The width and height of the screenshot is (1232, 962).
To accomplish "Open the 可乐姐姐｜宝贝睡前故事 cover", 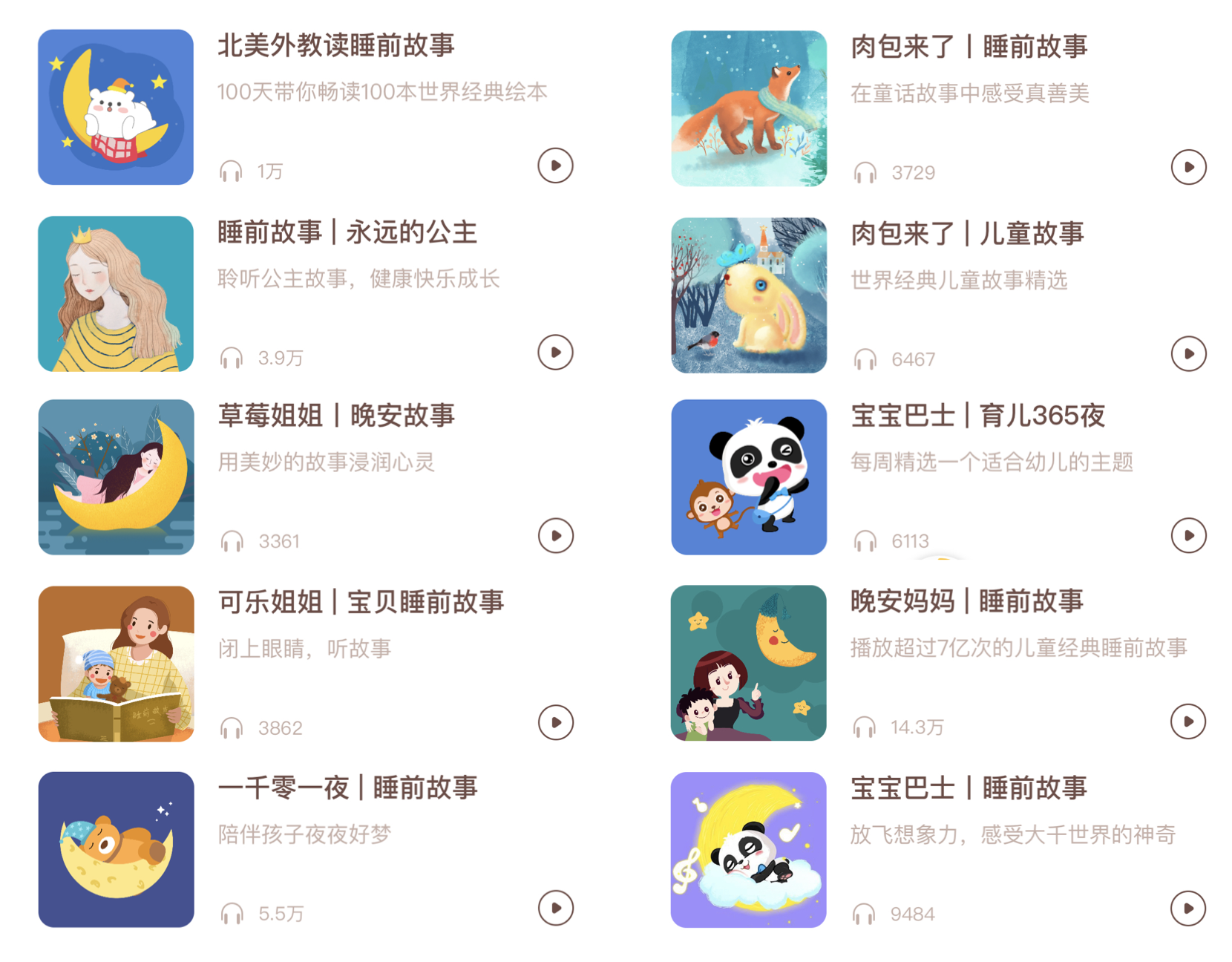I will click(x=116, y=664).
